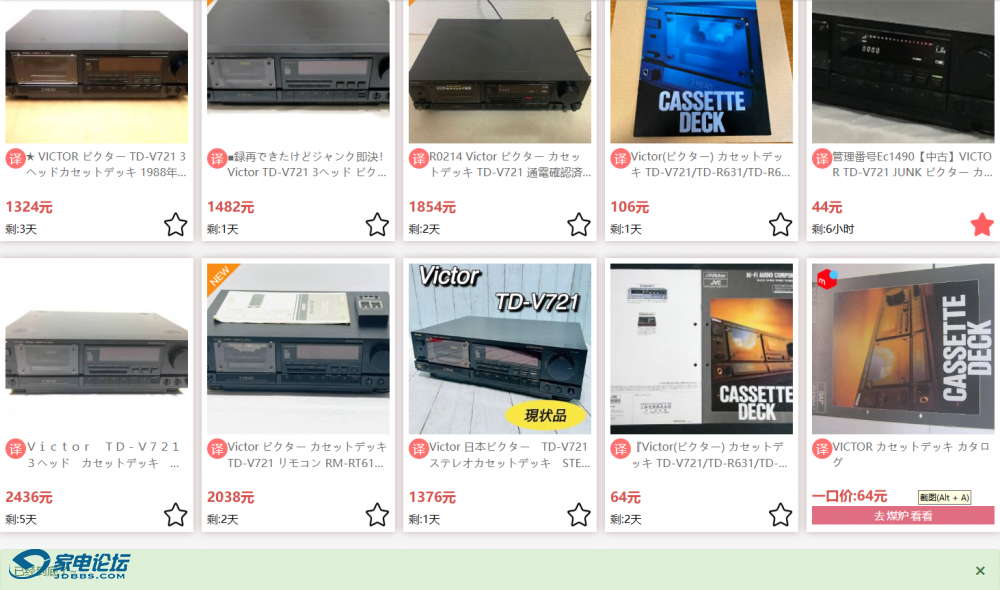
Task: Star the 2038元 listing with remote RM-RT61
Action: 377,515
